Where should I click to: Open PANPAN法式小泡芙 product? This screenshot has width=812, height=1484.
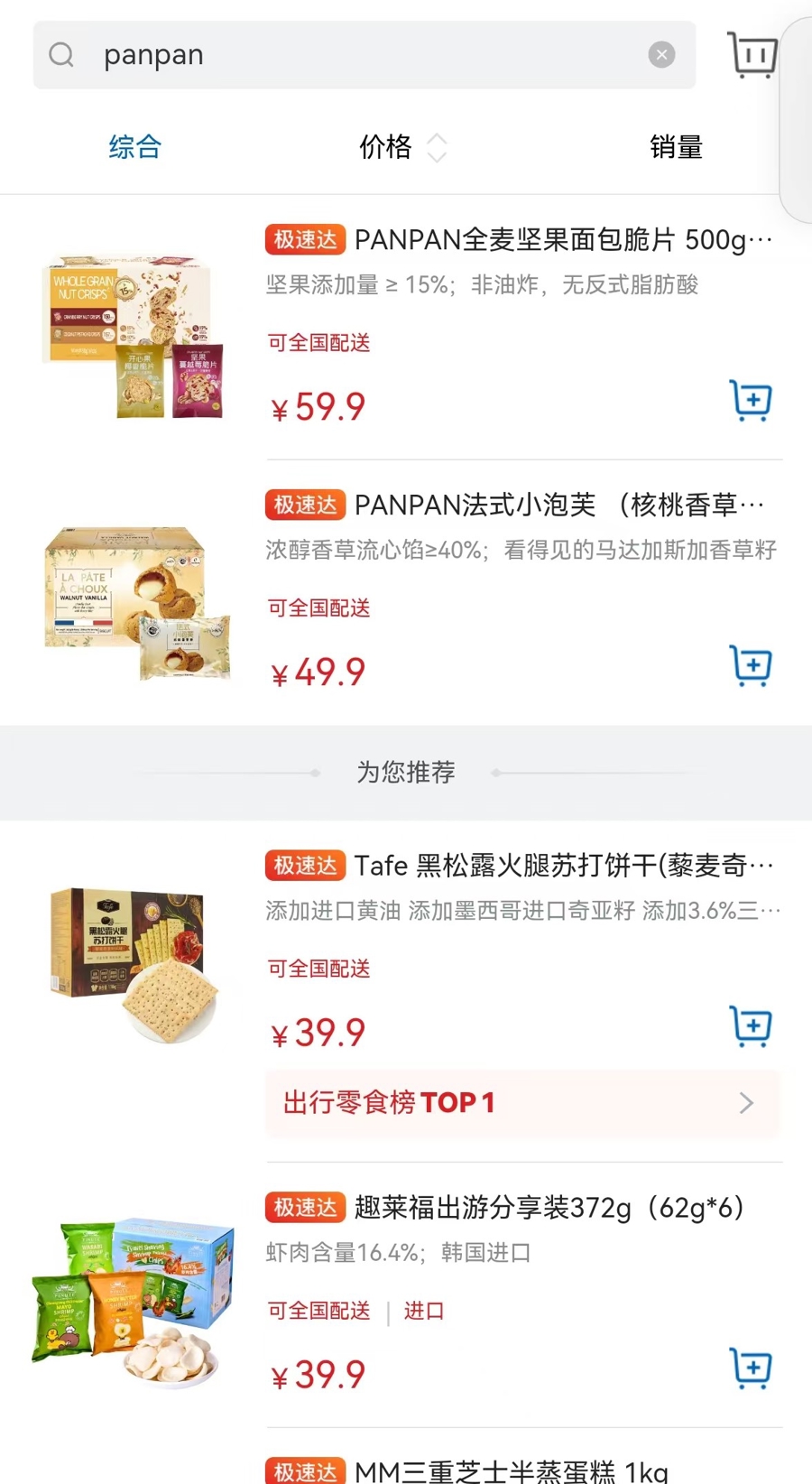[518, 505]
